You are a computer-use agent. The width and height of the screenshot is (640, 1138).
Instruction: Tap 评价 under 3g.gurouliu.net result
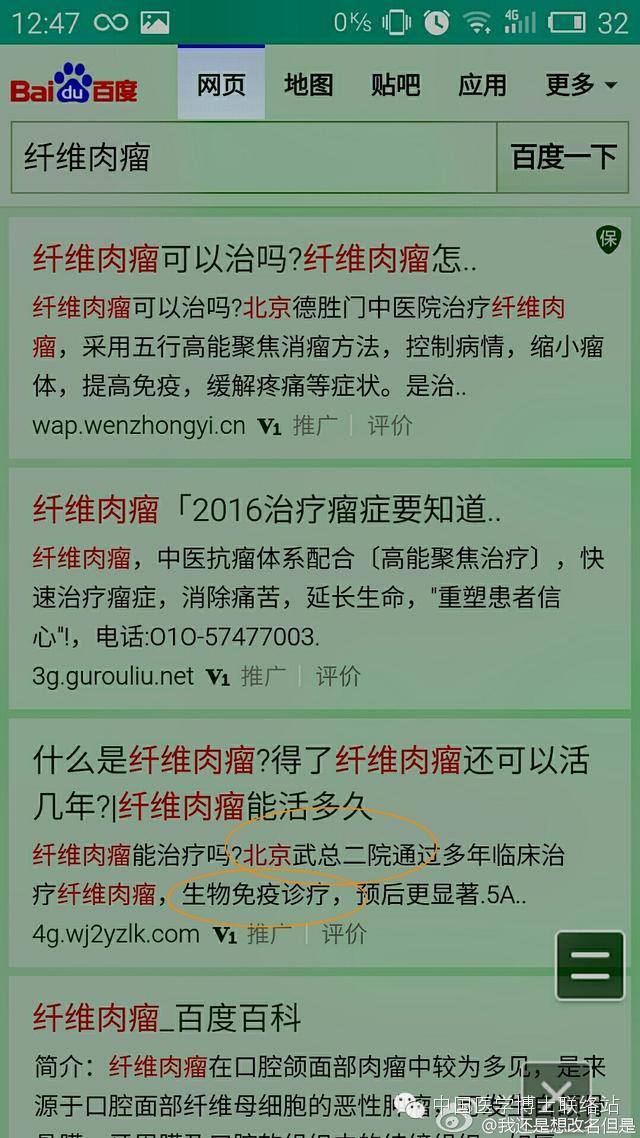pyautogui.click(x=338, y=676)
